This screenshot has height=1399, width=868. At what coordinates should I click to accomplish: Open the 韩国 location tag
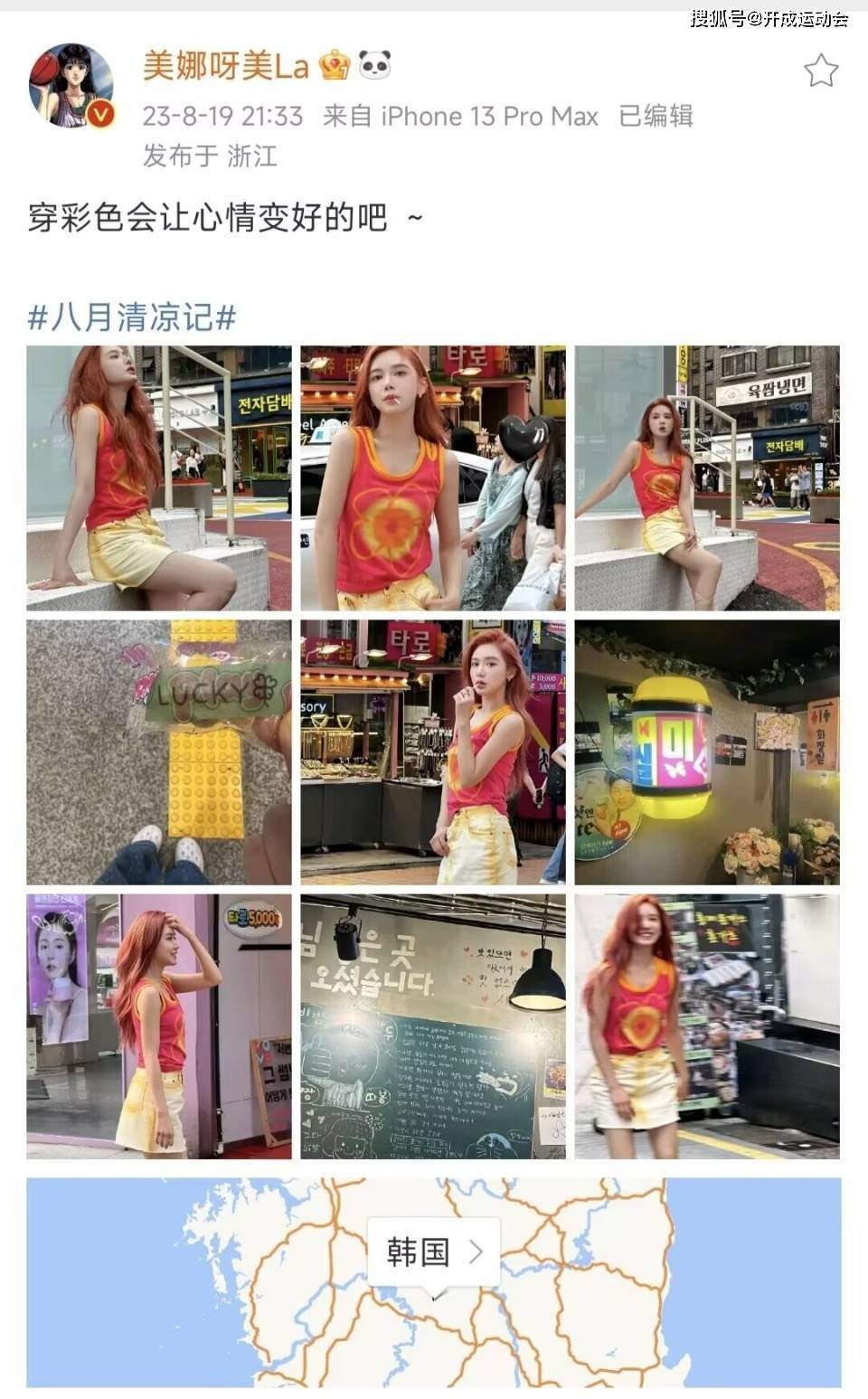click(x=433, y=1252)
